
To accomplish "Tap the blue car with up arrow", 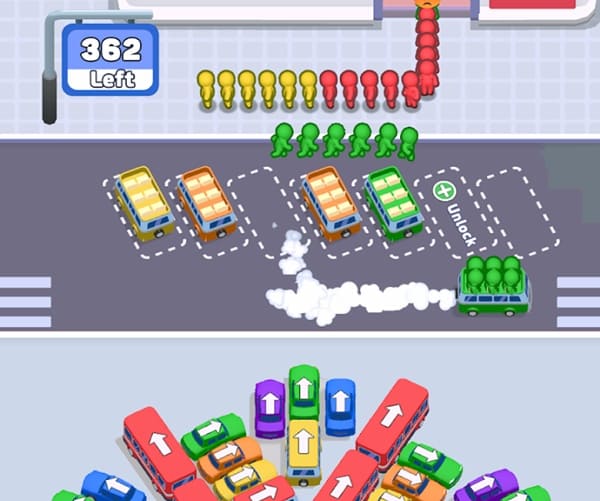I will (x=340, y=403).
